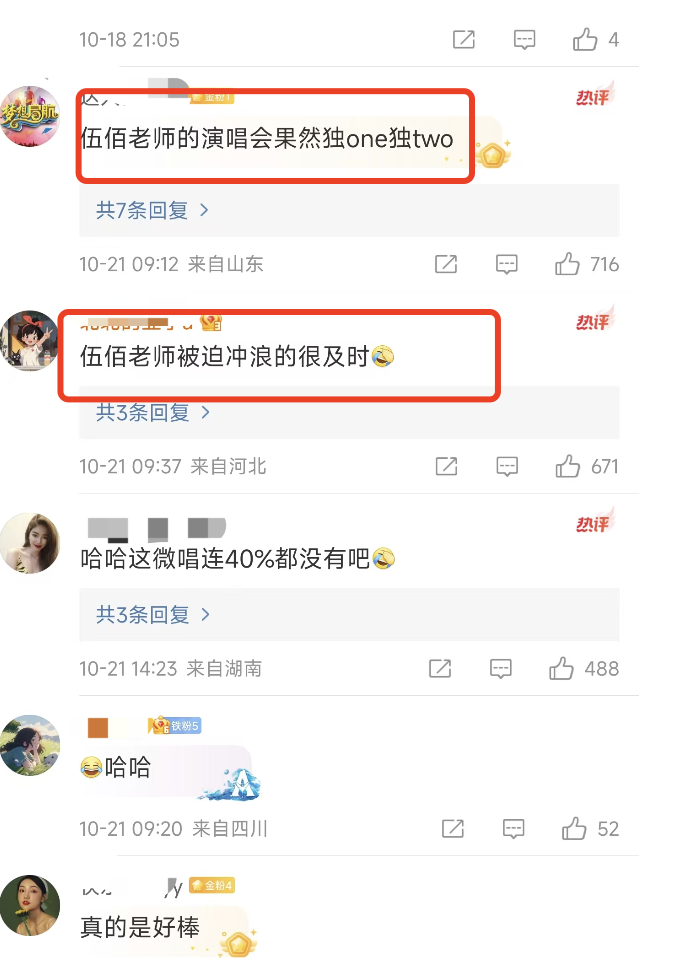The width and height of the screenshot is (676, 958).
Task: Open the avatar of the 真的是好棒 commenter
Action: coord(30,905)
